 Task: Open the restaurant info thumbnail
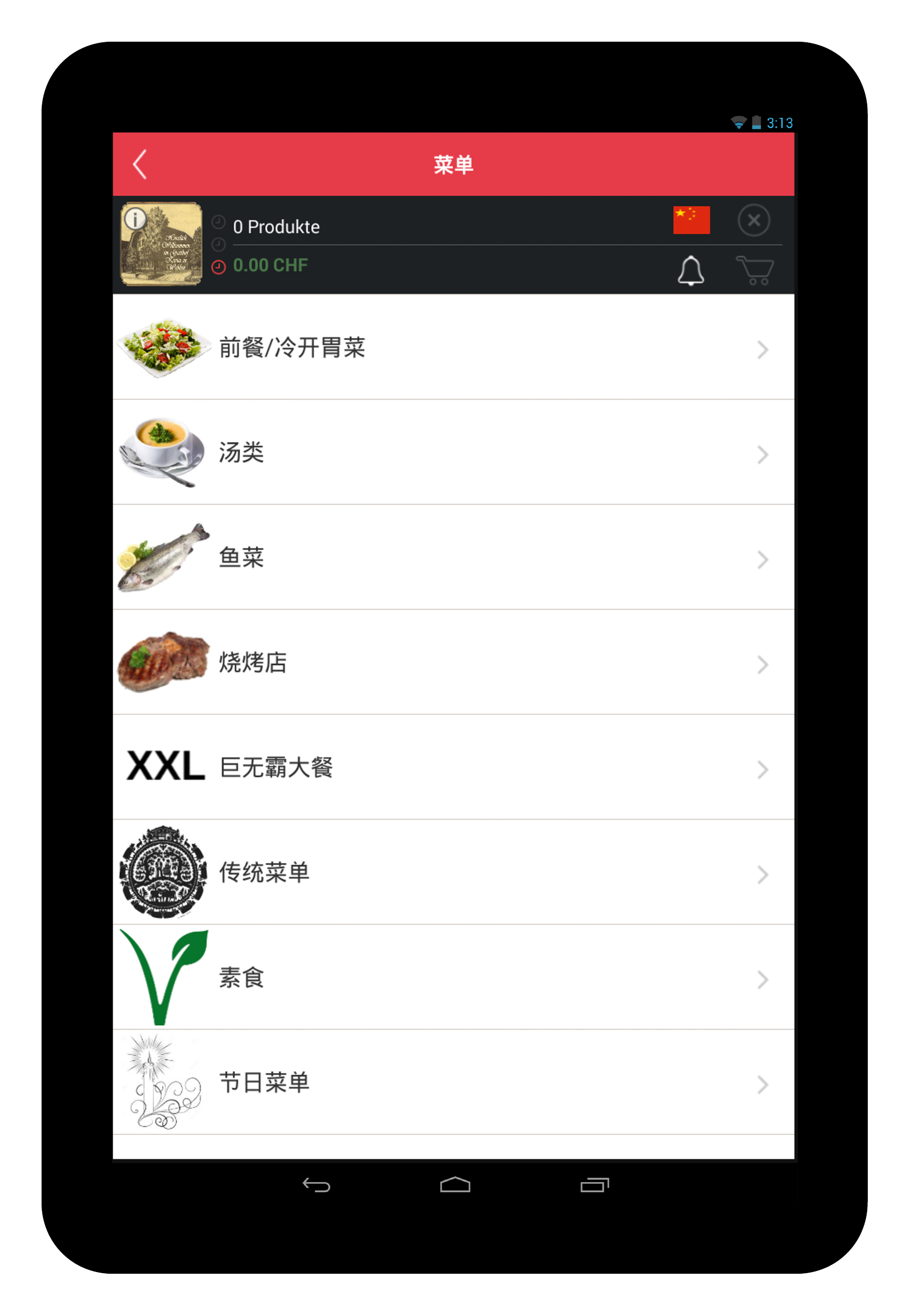[x=161, y=244]
